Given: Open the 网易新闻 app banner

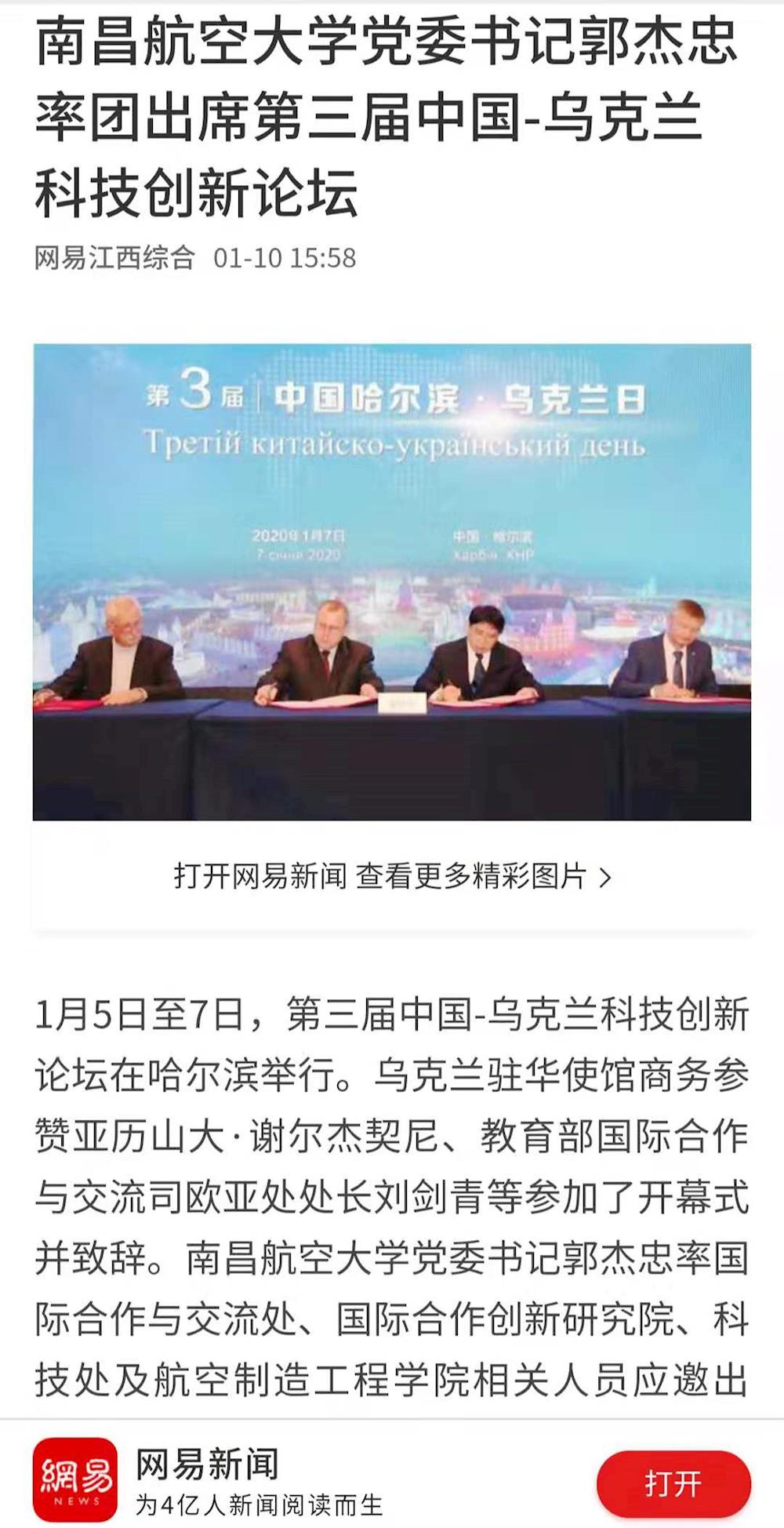Looking at the screenshot, I should [259, 1480].
